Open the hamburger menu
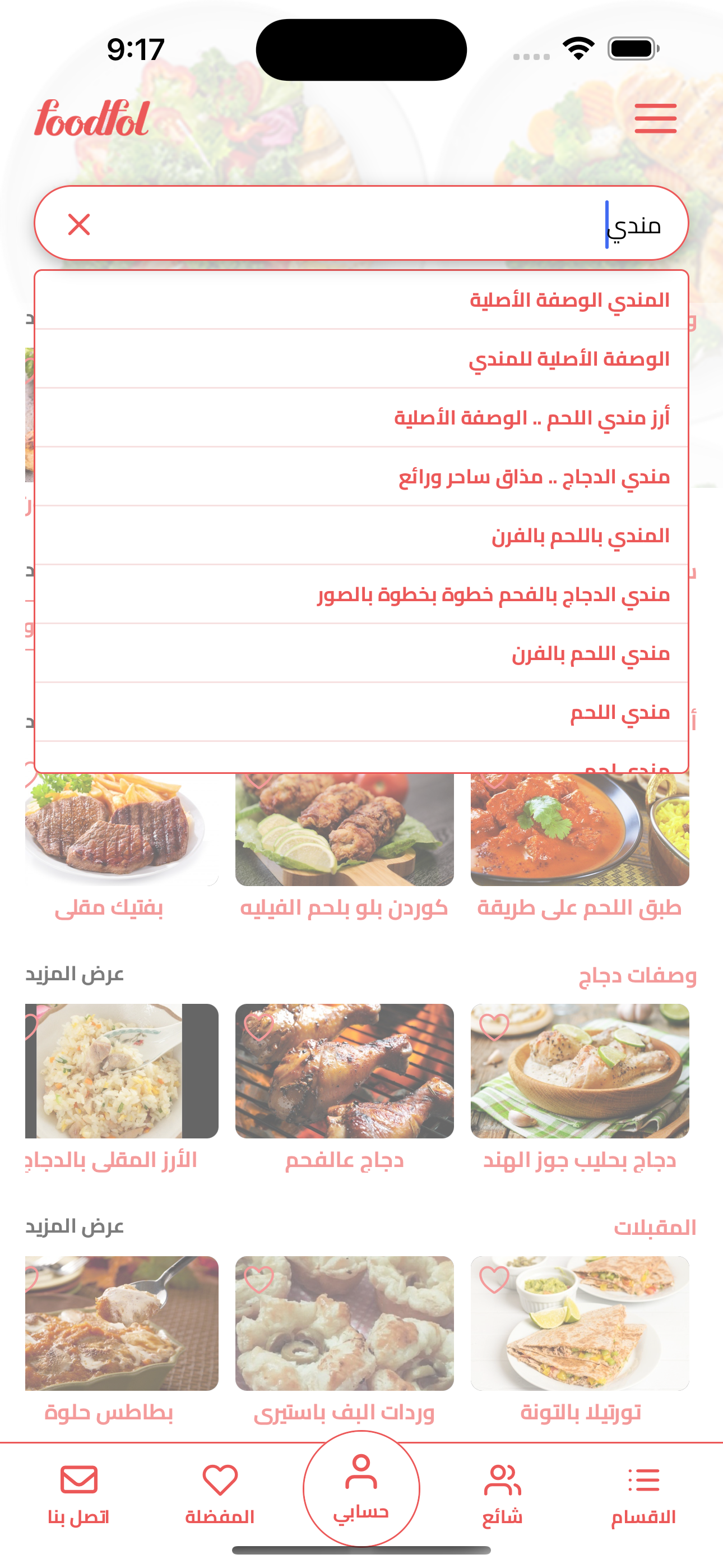Screen dimensions: 723x1568 [x=655, y=118]
